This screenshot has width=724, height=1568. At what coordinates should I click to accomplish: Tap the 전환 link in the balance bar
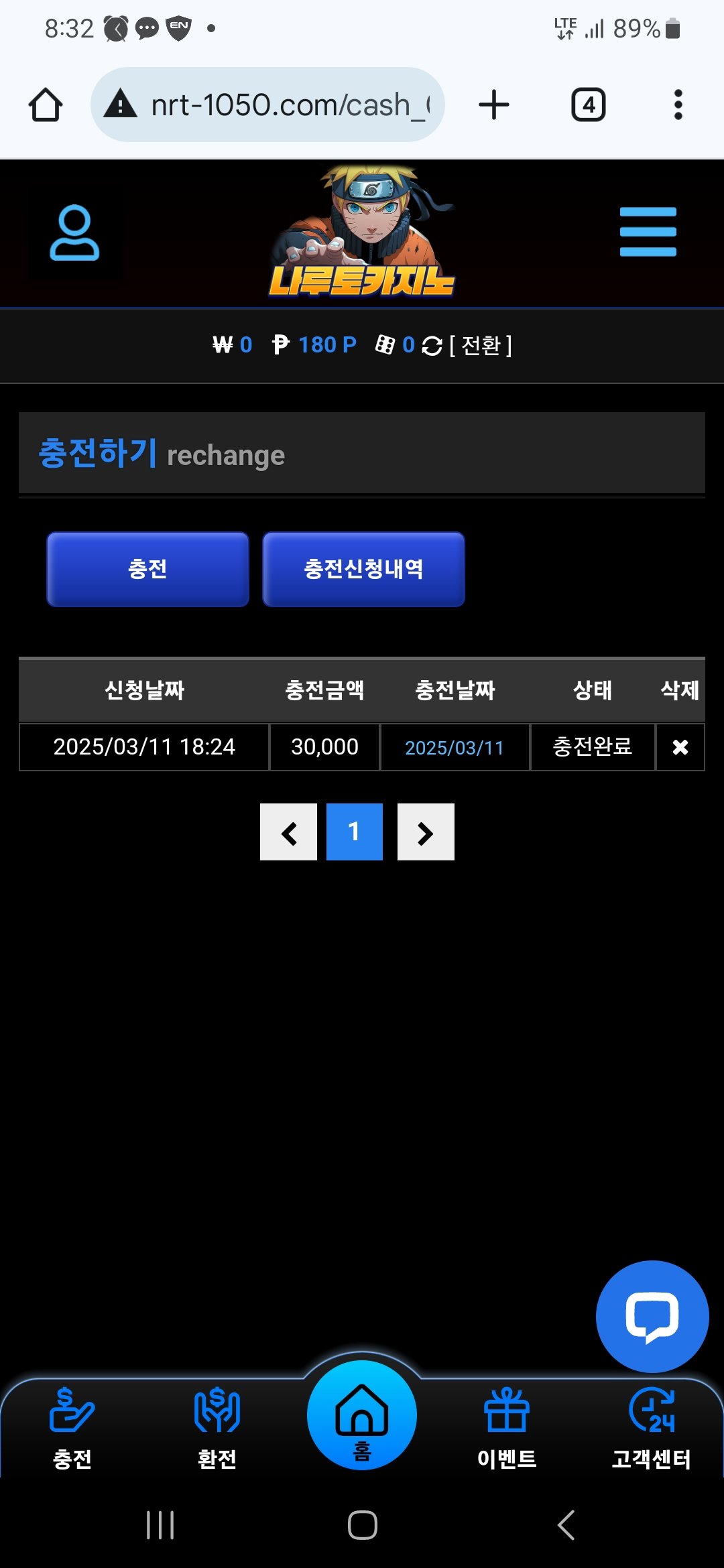480,345
